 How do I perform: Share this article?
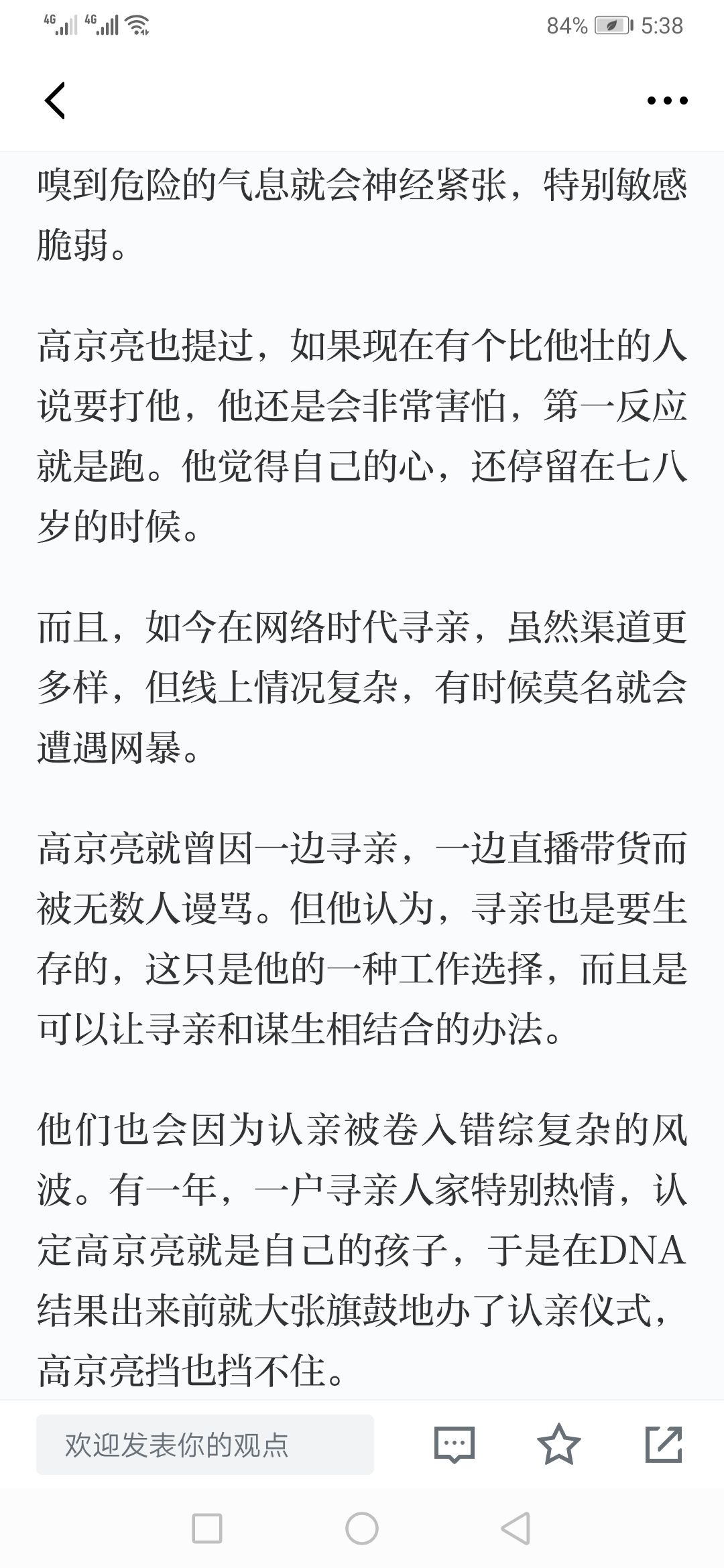[x=664, y=1444]
